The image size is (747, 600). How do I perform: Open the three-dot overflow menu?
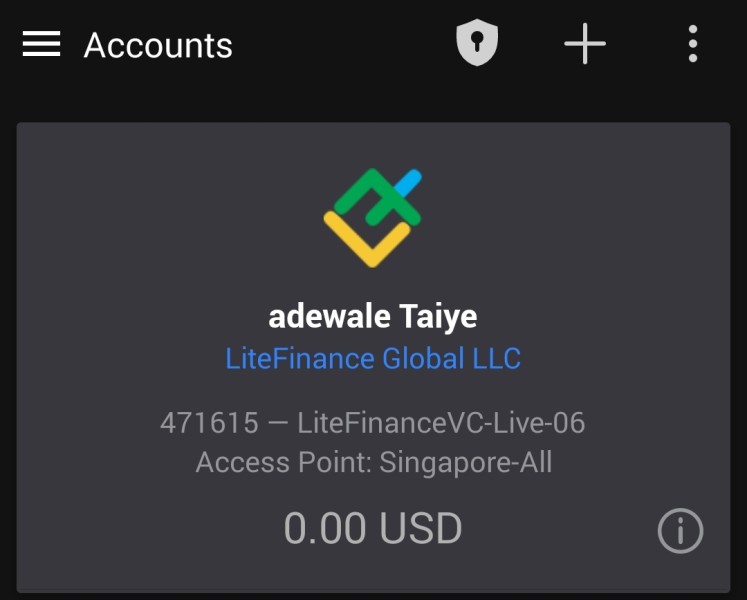693,44
